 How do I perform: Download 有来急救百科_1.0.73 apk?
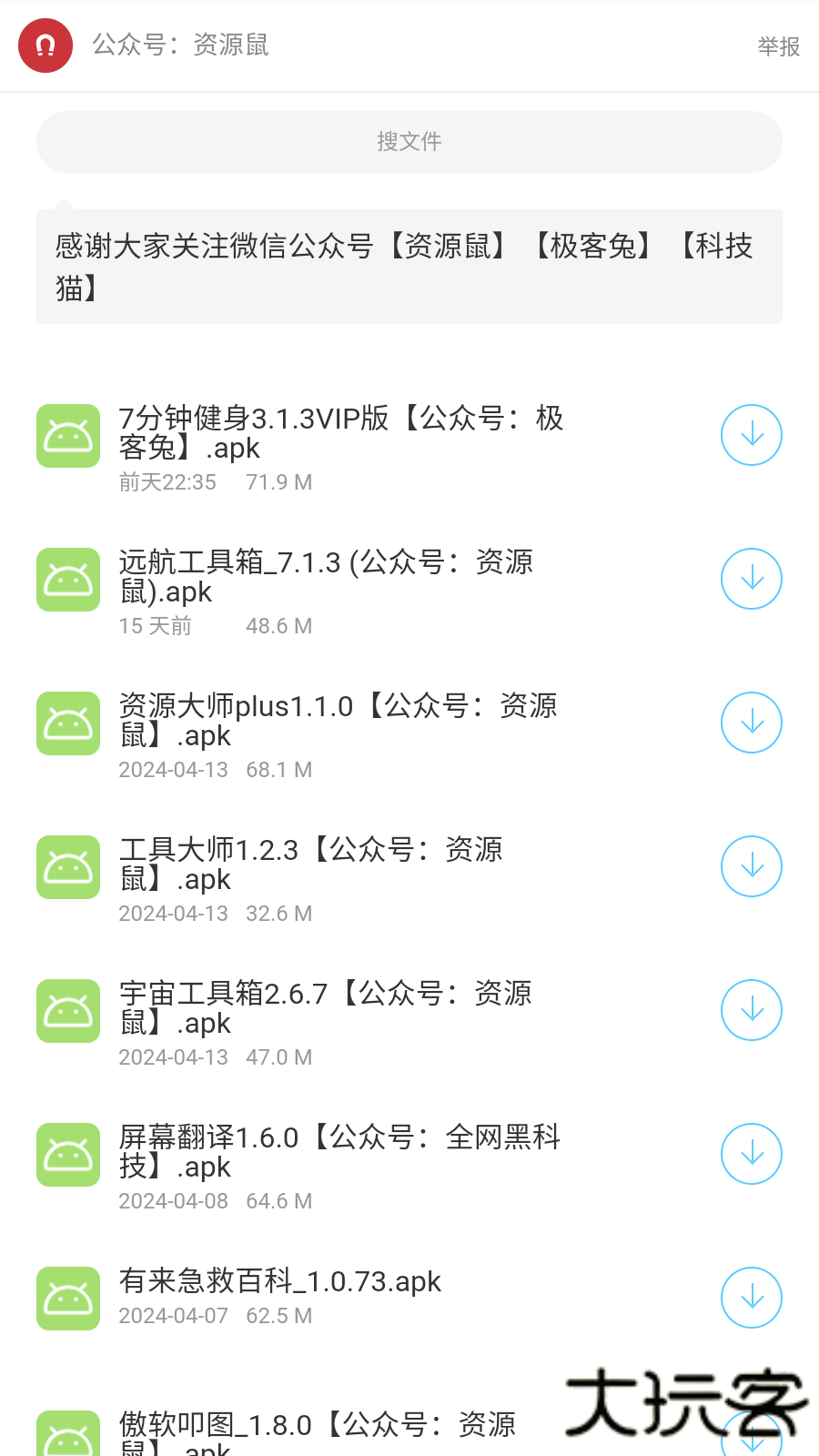pos(751,1299)
